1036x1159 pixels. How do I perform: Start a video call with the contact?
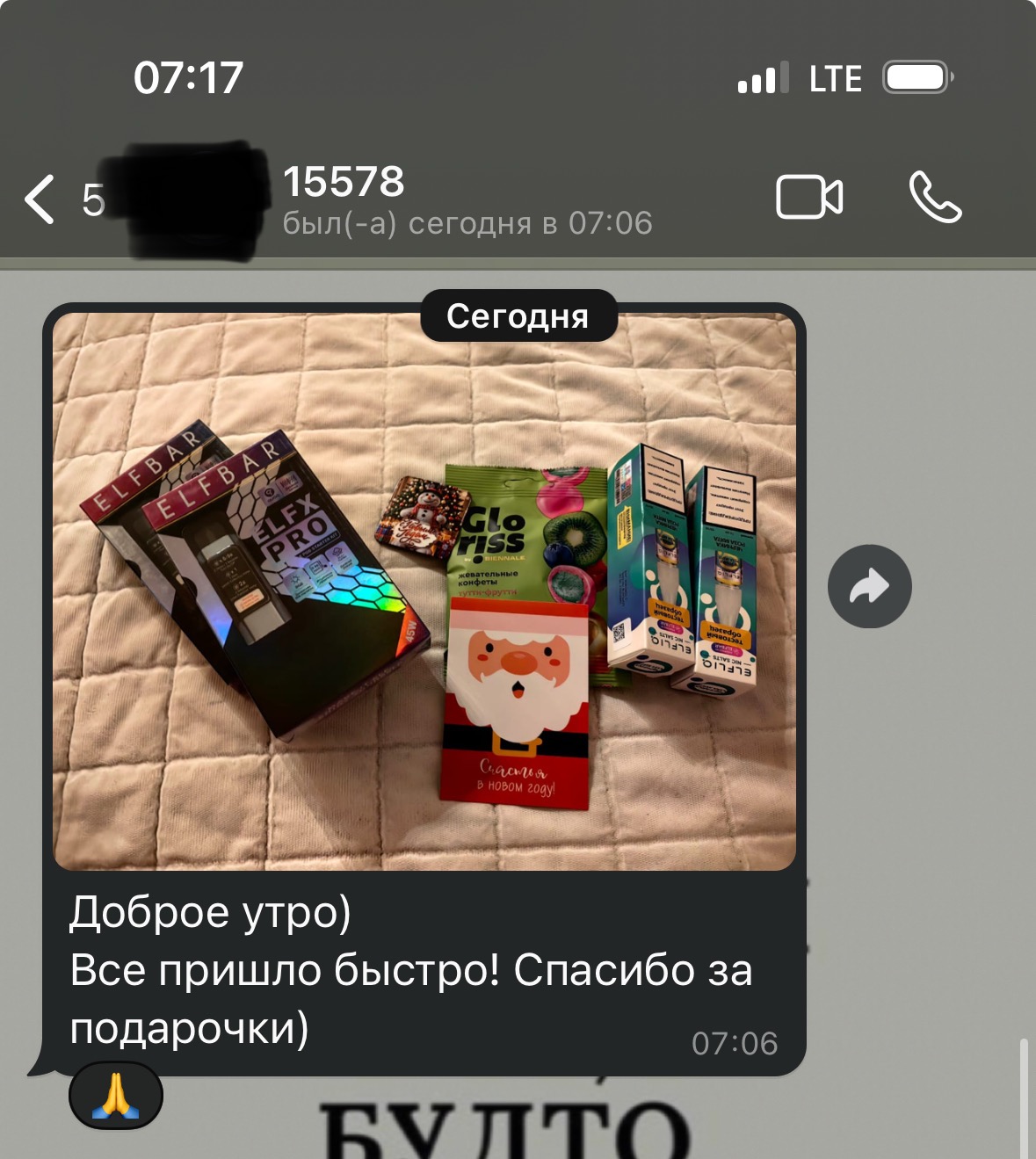tap(809, 197)
